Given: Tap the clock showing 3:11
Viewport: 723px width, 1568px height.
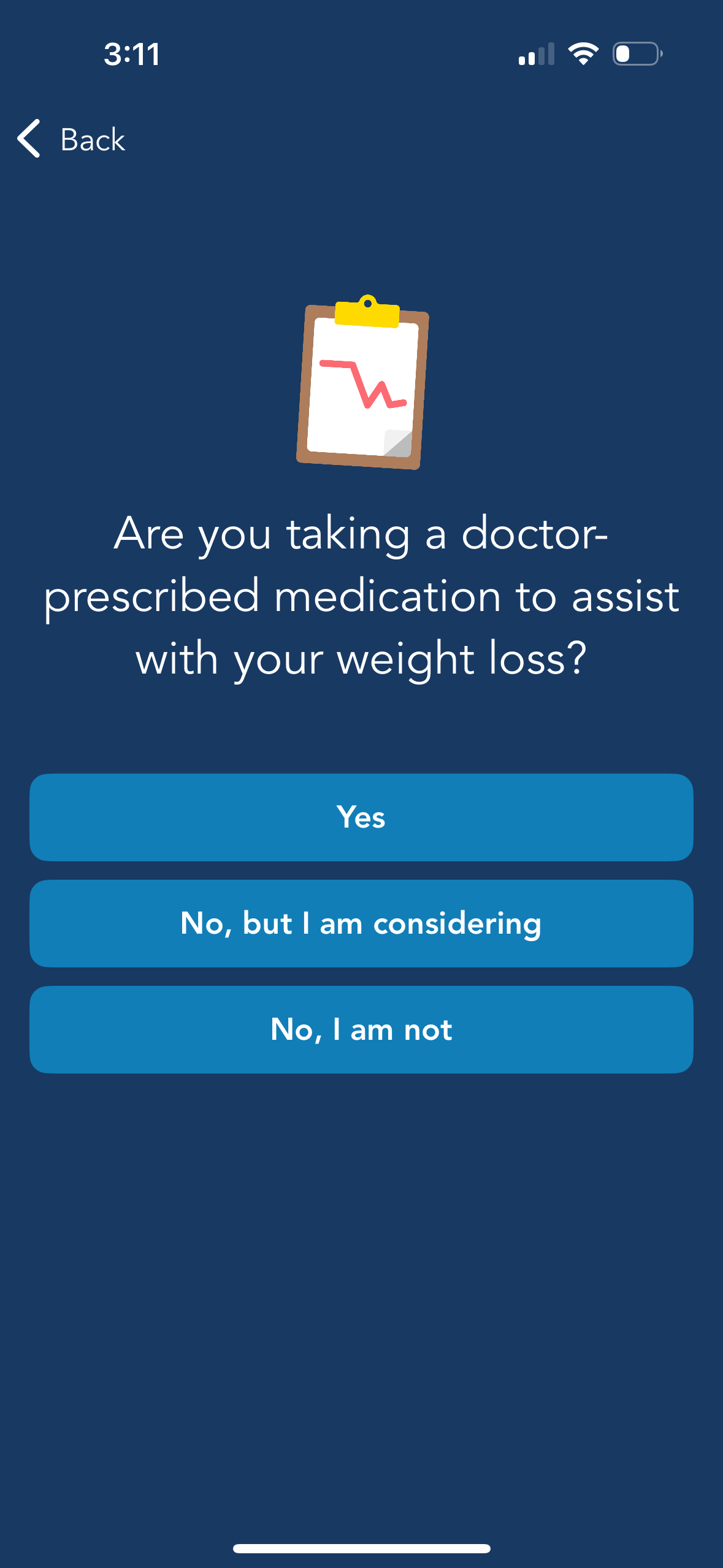Looking at the screenshot, I should click(132, 54).
